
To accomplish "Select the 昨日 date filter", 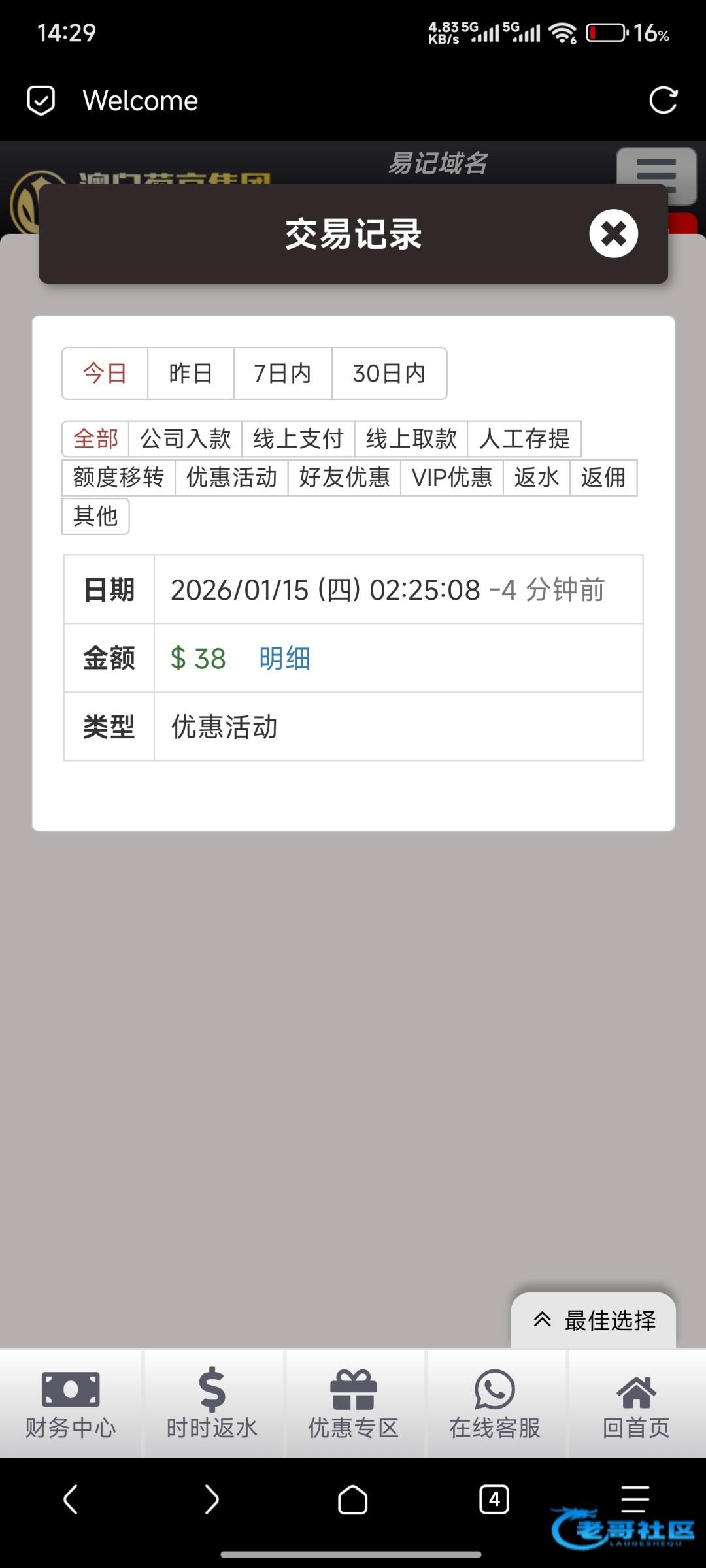I will click(x=190, y=373).
